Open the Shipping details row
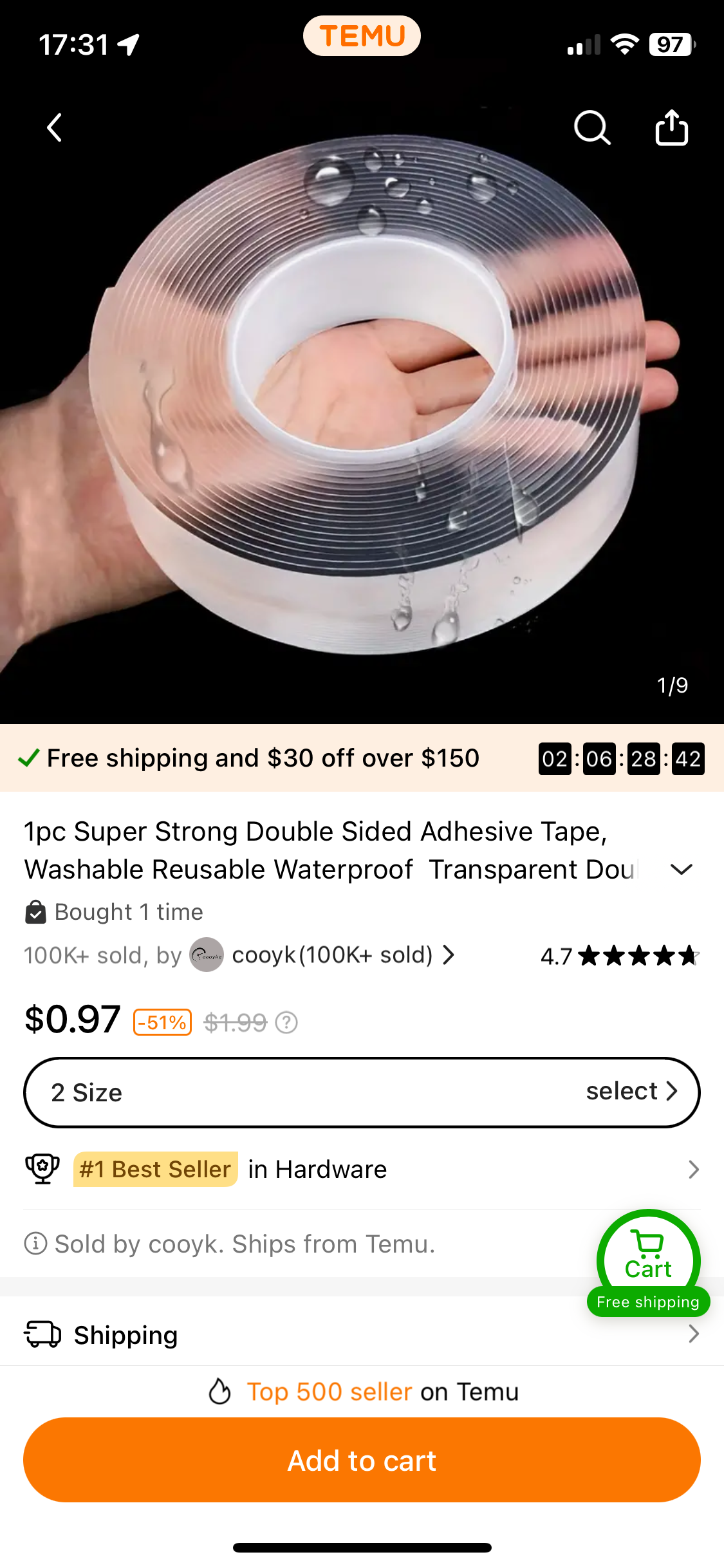The image size is (724, 1568). (362, 1335)
